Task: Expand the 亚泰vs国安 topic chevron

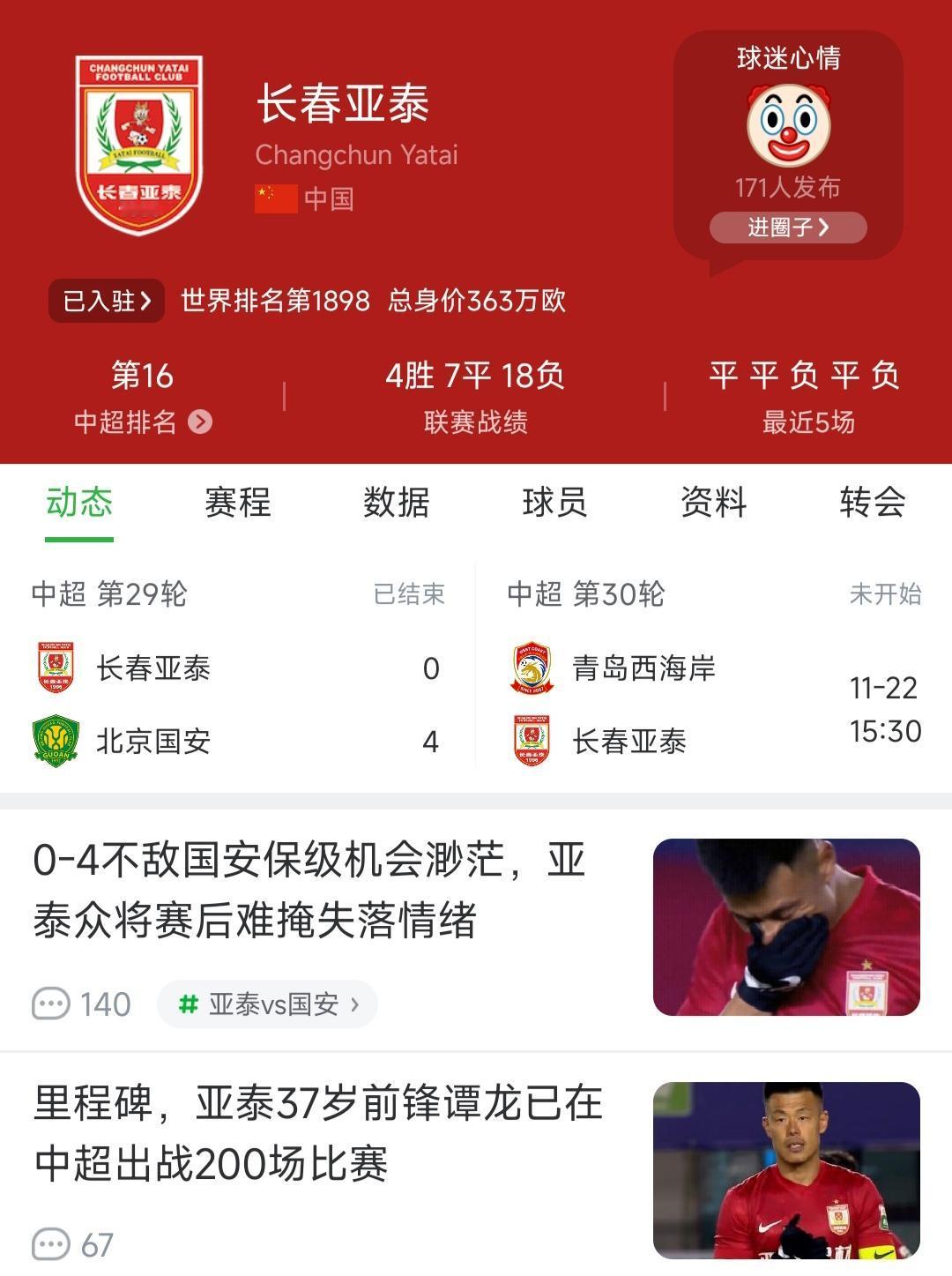Action: pyautogui.click(x=356, y=1004)
